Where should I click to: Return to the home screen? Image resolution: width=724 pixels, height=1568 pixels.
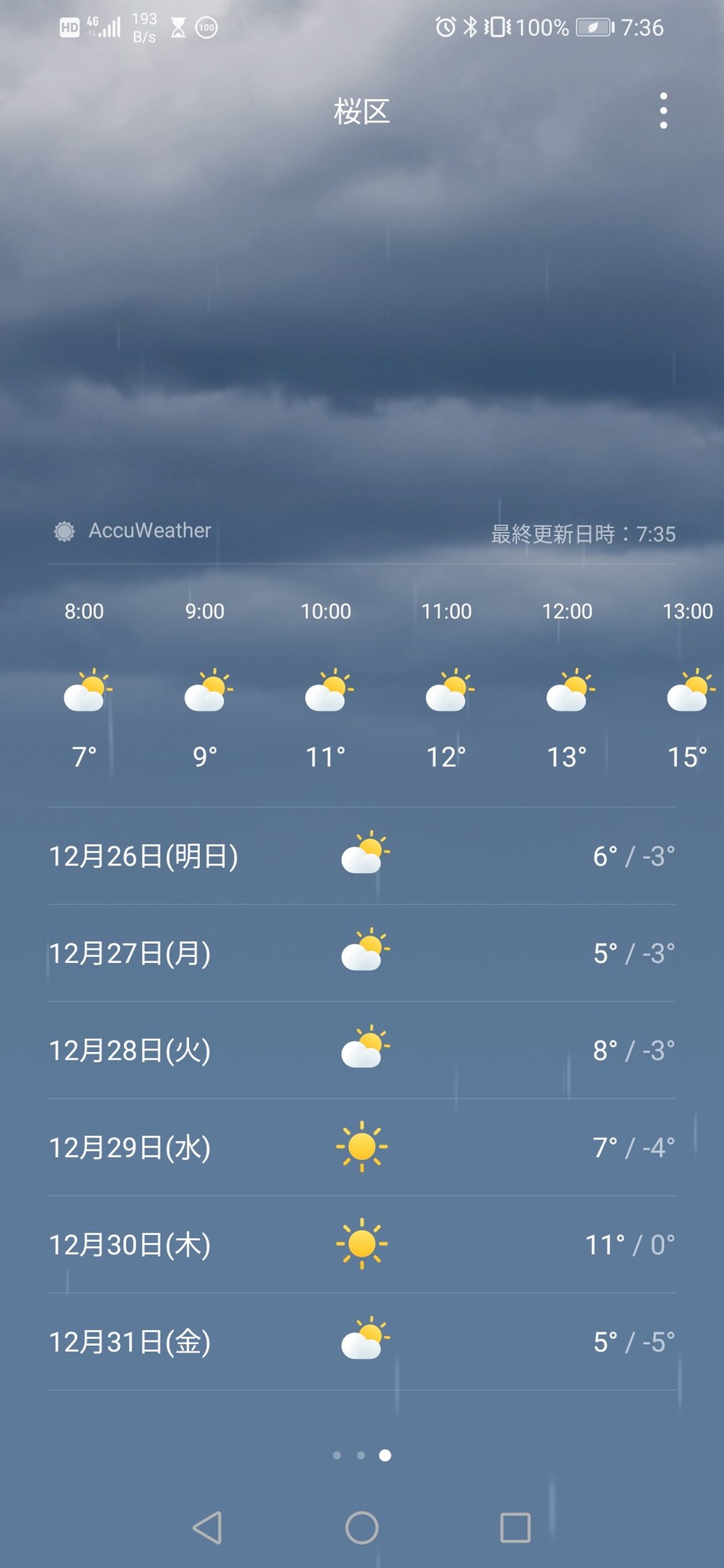pos(362,1527)
